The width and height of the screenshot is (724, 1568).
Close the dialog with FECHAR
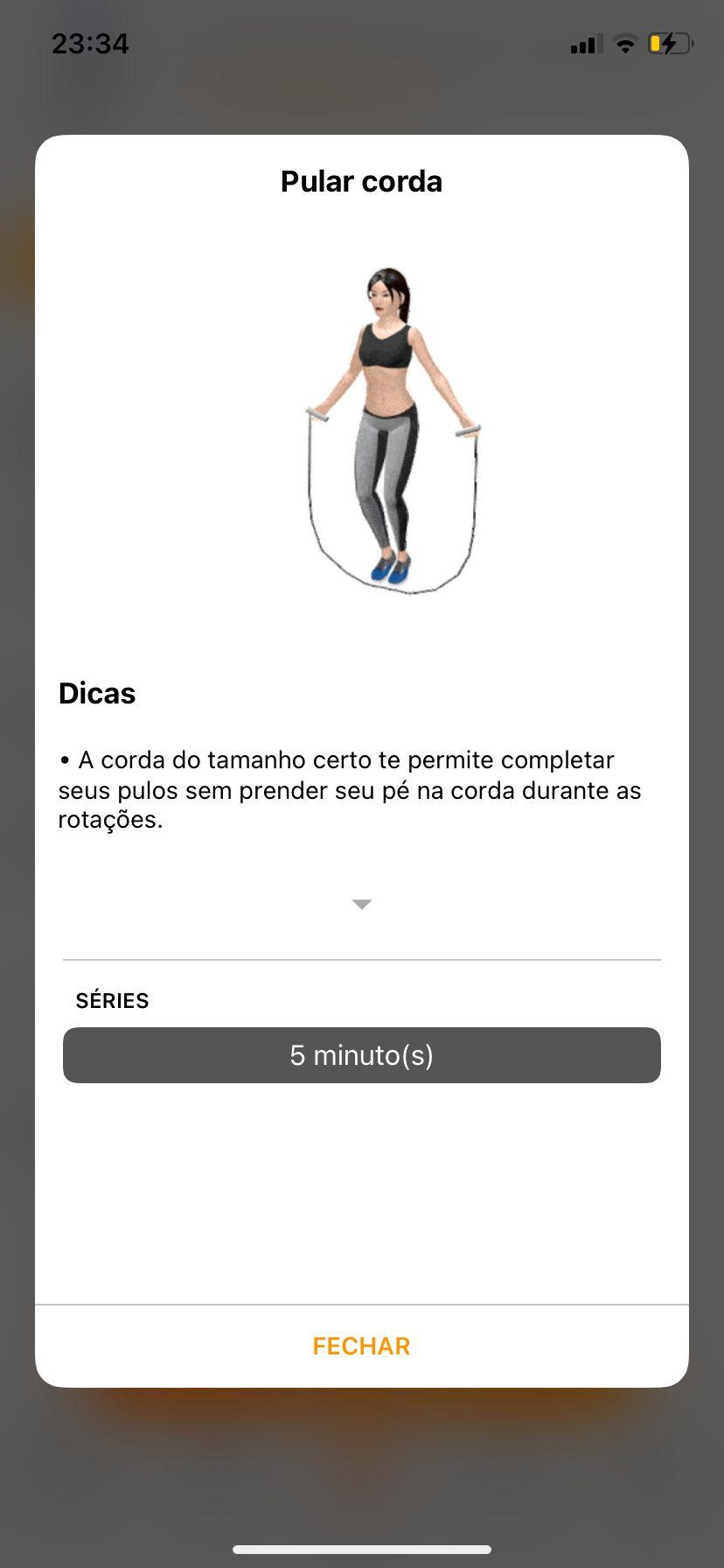[x=361, y=1346]
